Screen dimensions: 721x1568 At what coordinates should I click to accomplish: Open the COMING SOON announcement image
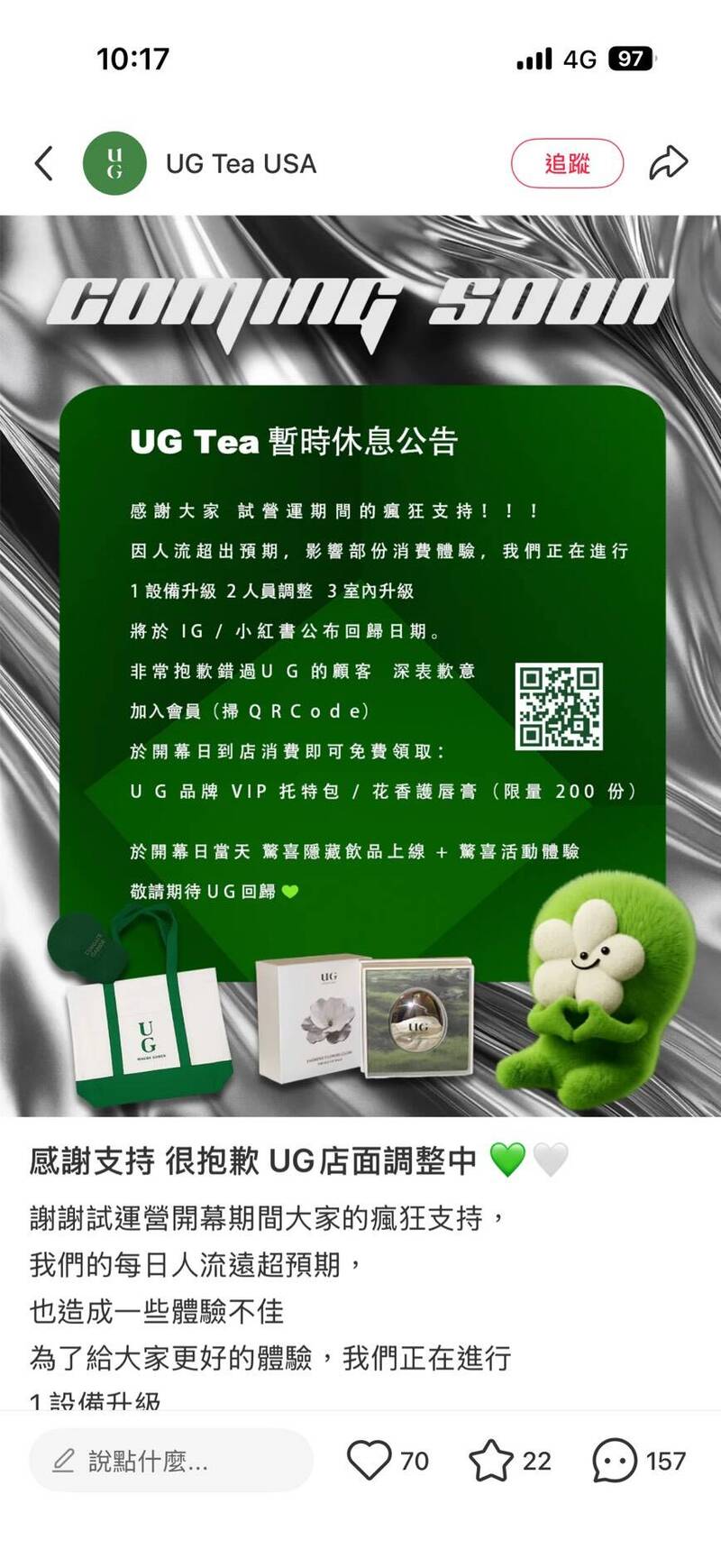tap(360, 665)
